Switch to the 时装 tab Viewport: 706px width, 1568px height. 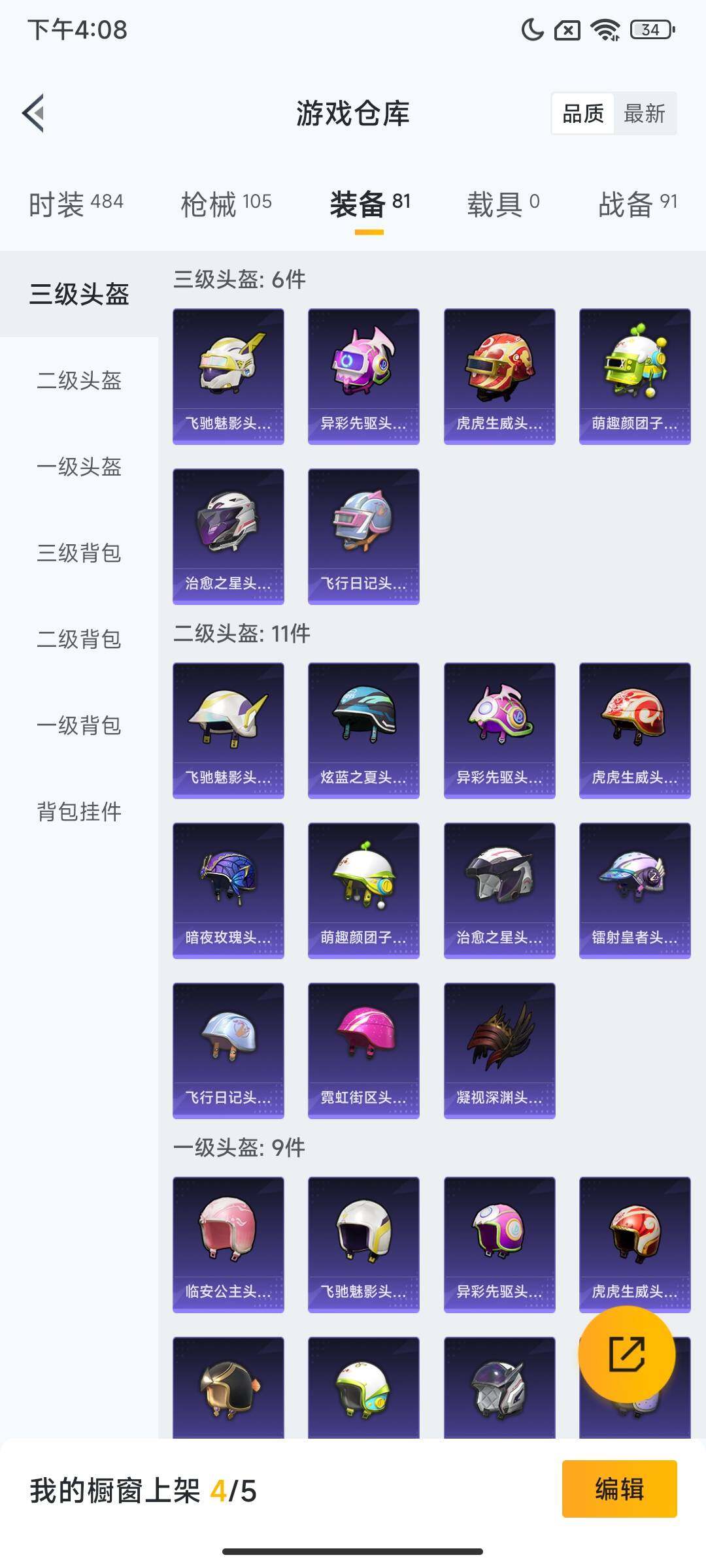click(x=76, y=204)
